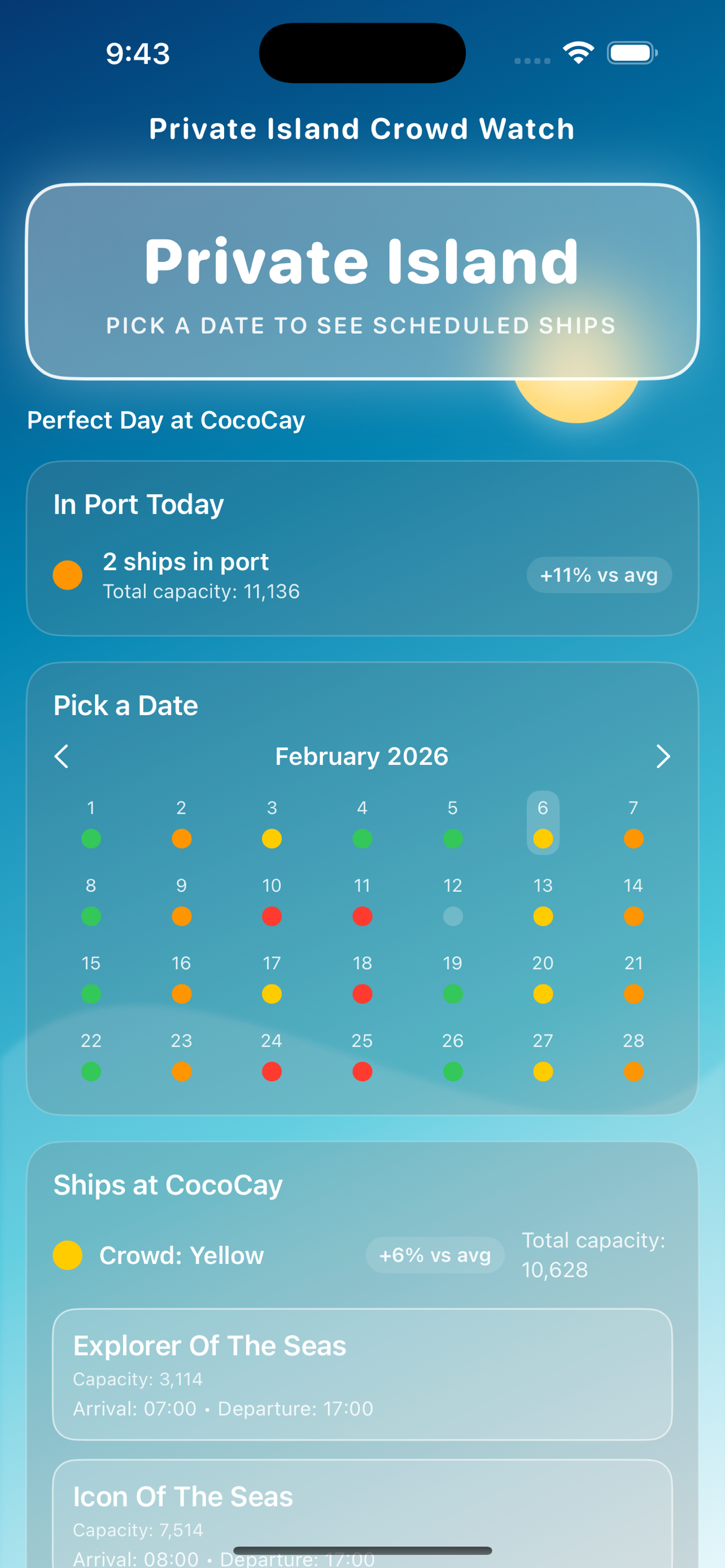Go to the previous month
The width and height of the screenshot is (725, 1568).
click(x=62, y=756)
